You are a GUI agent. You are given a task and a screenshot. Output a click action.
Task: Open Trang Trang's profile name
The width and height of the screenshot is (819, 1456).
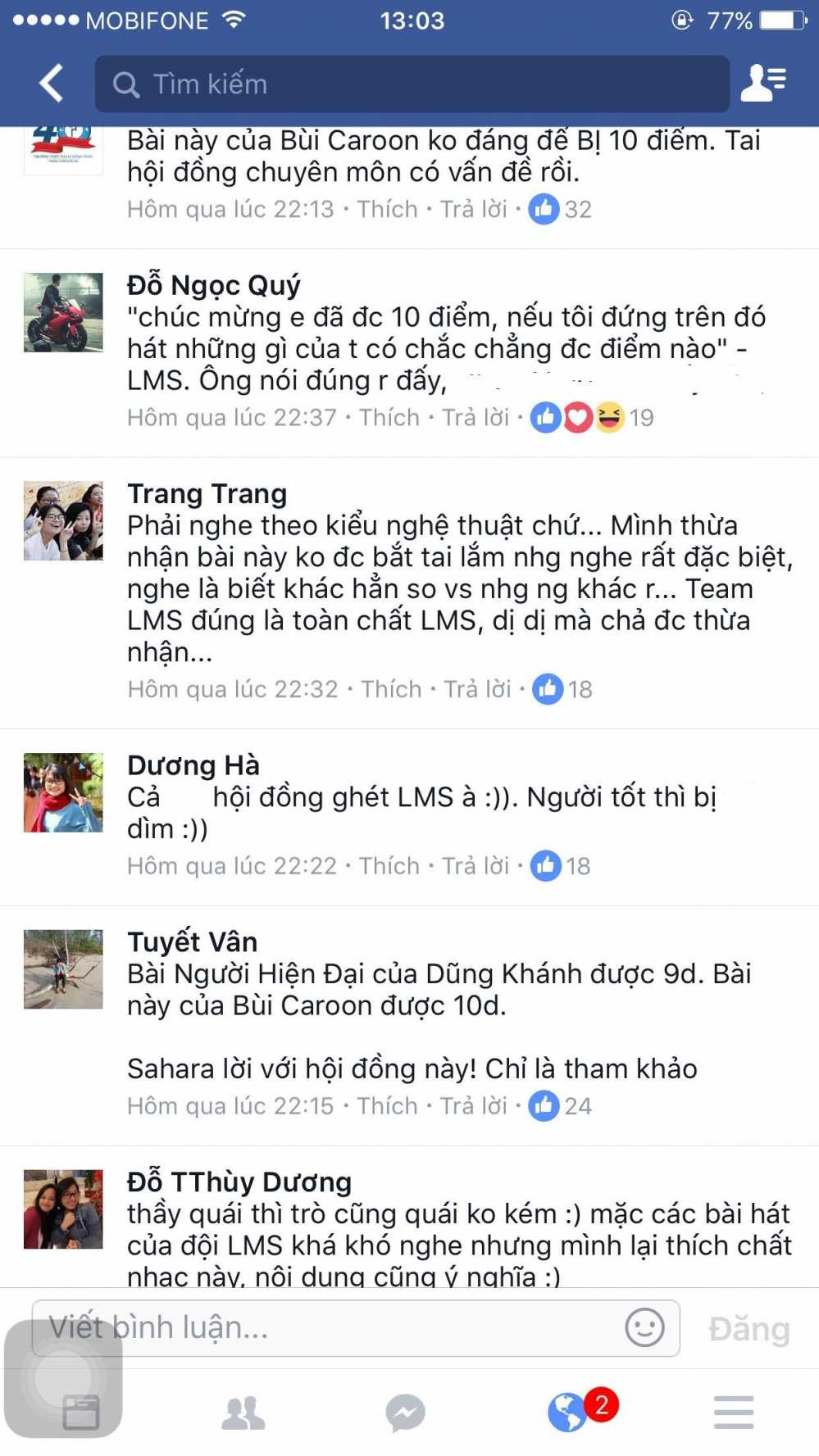point(207,494)
